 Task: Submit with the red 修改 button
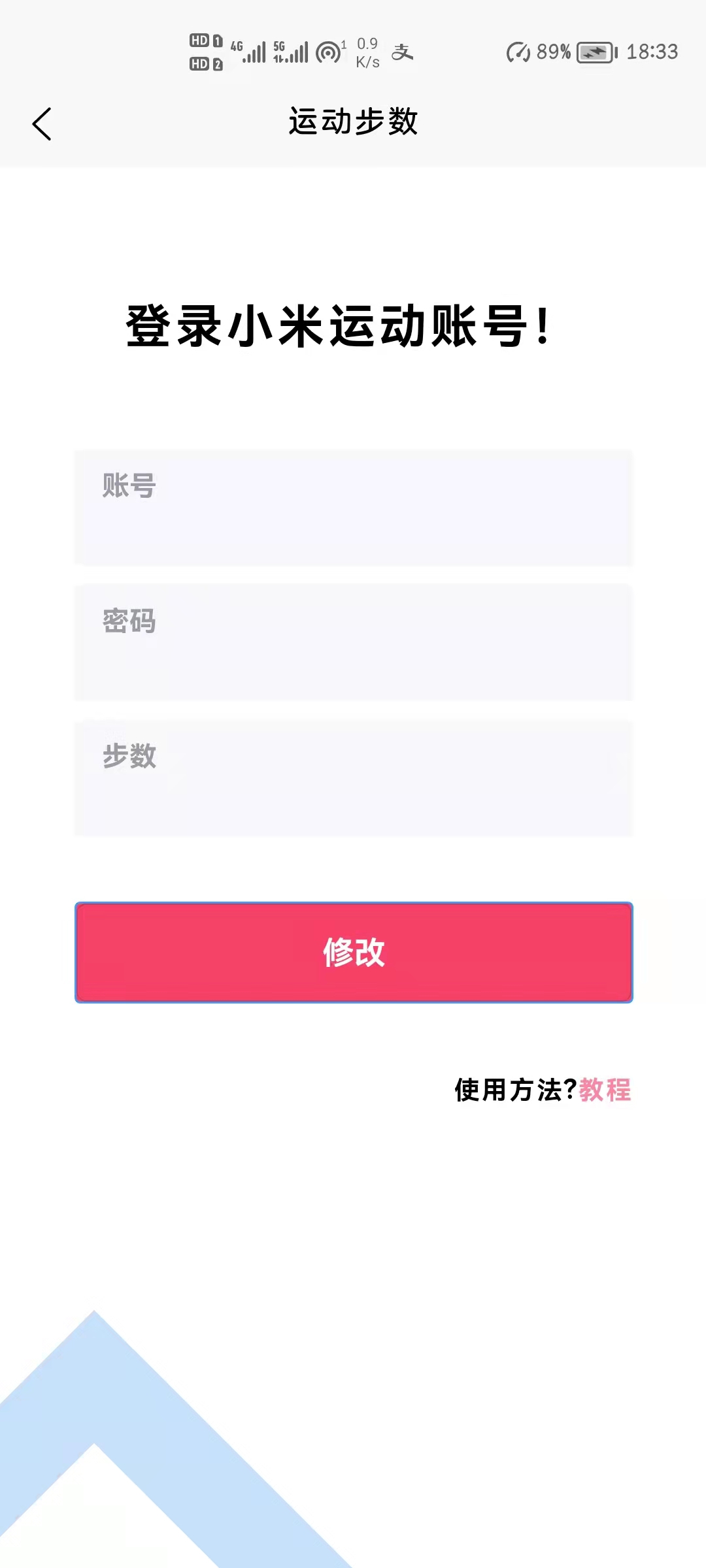[x=354, y=953]
